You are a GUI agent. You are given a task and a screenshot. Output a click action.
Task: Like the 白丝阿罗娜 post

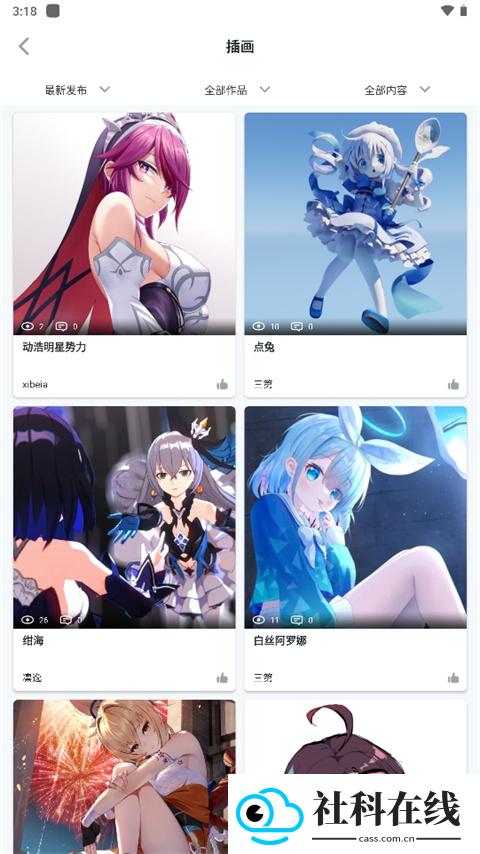(453, 678)
